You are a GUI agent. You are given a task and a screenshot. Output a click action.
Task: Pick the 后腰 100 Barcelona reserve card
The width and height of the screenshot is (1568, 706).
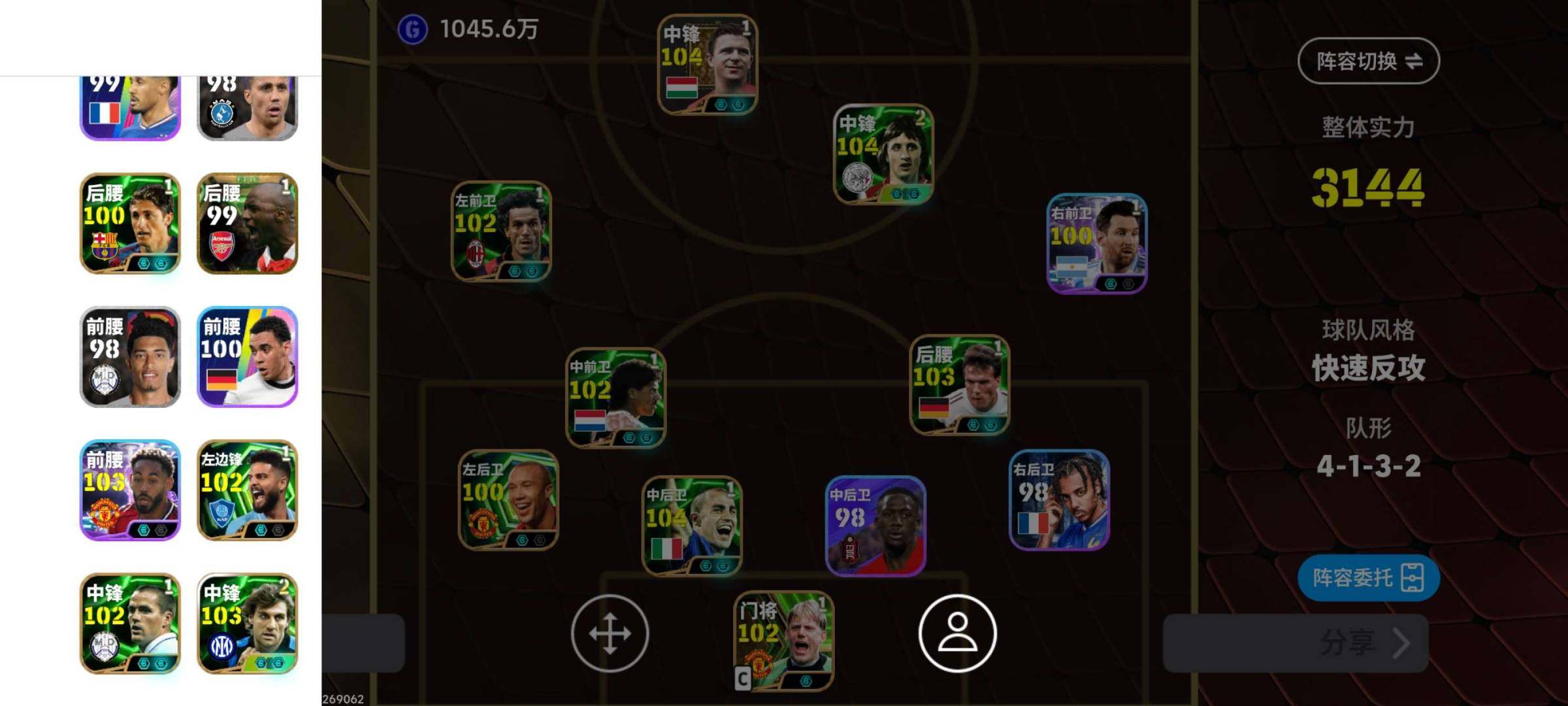130,224
